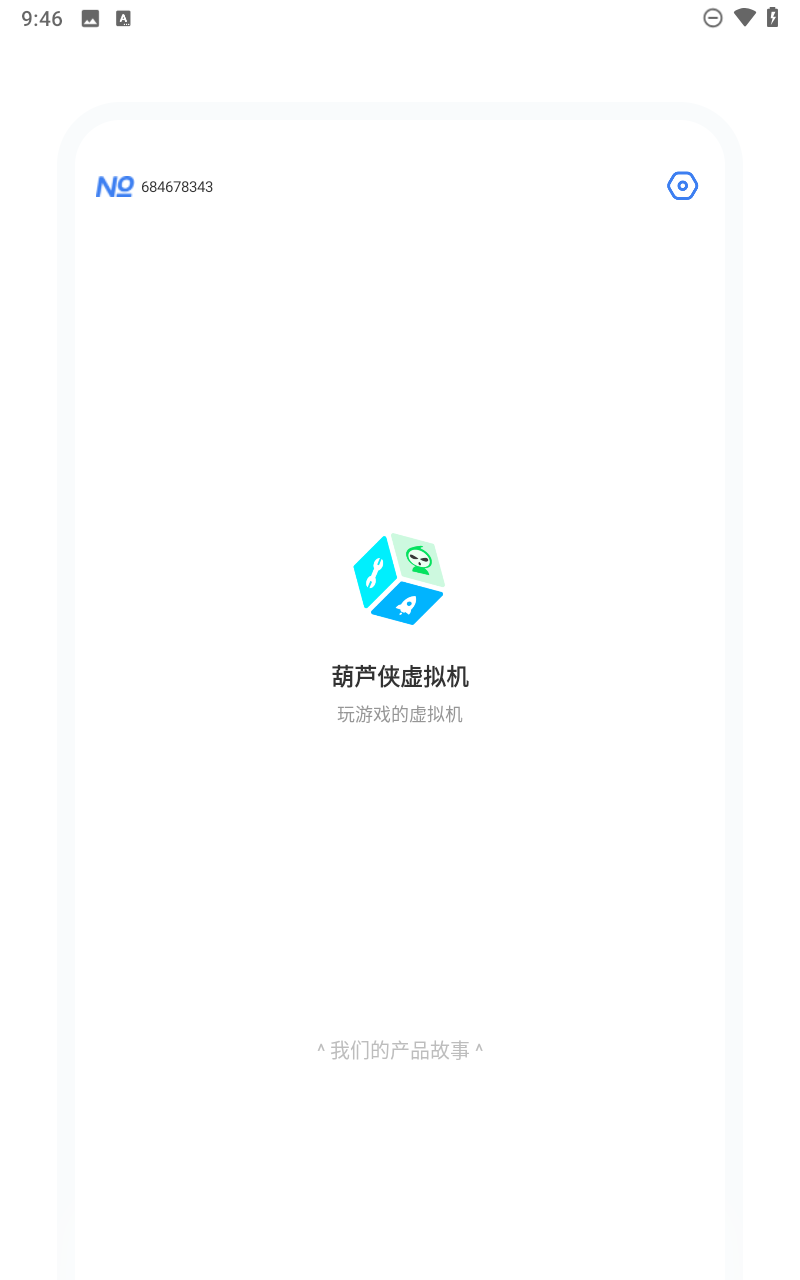Image resolution: width=800 pixels, height=1280 pixels.
Task: Click the app title 葫芦侠虚拟机
Action: pos(399,677)
